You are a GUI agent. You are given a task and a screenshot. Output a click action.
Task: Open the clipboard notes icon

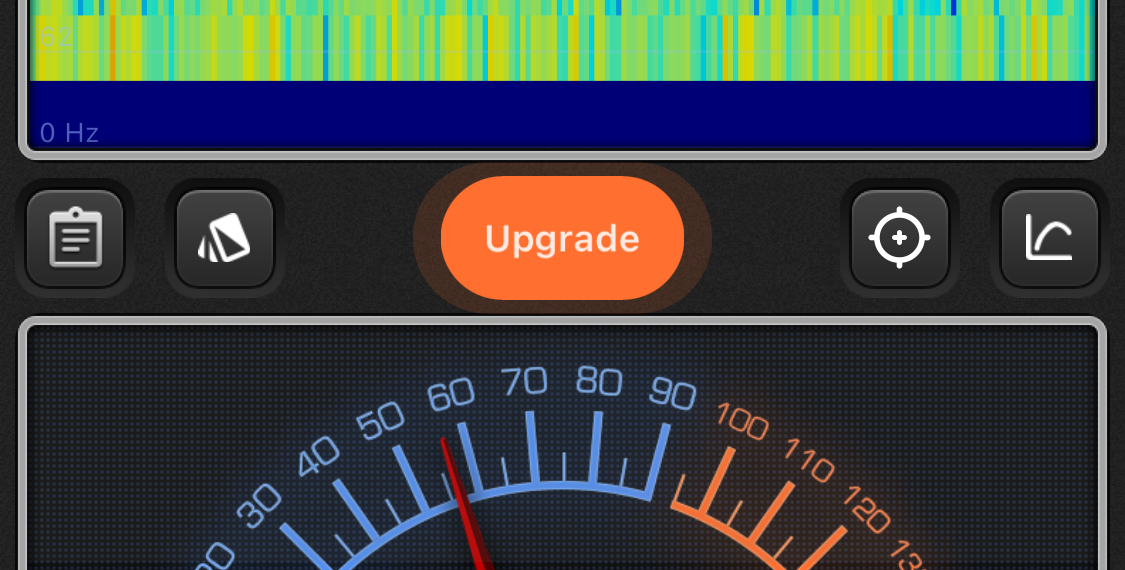pyautogui.click(x=75, y=238)
